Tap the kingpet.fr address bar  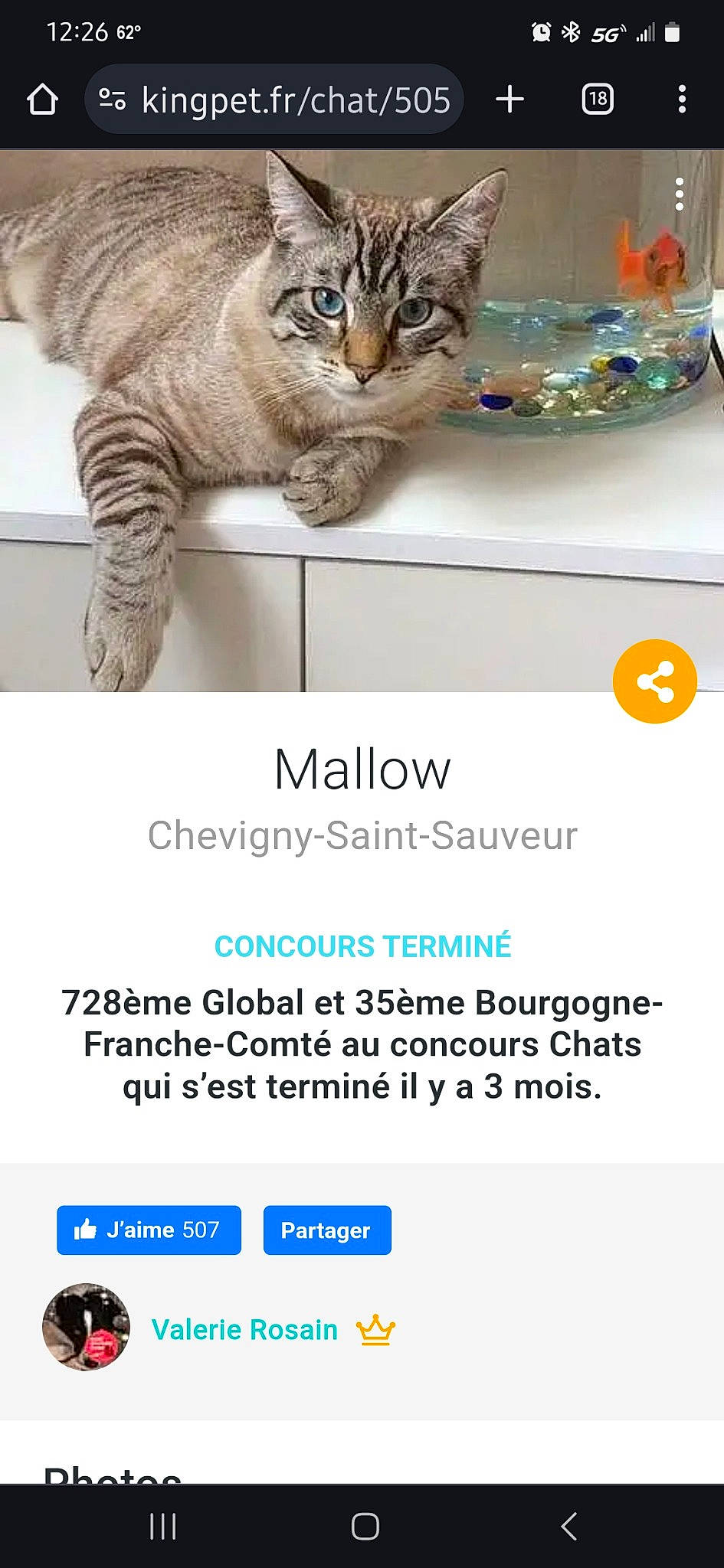297,98
